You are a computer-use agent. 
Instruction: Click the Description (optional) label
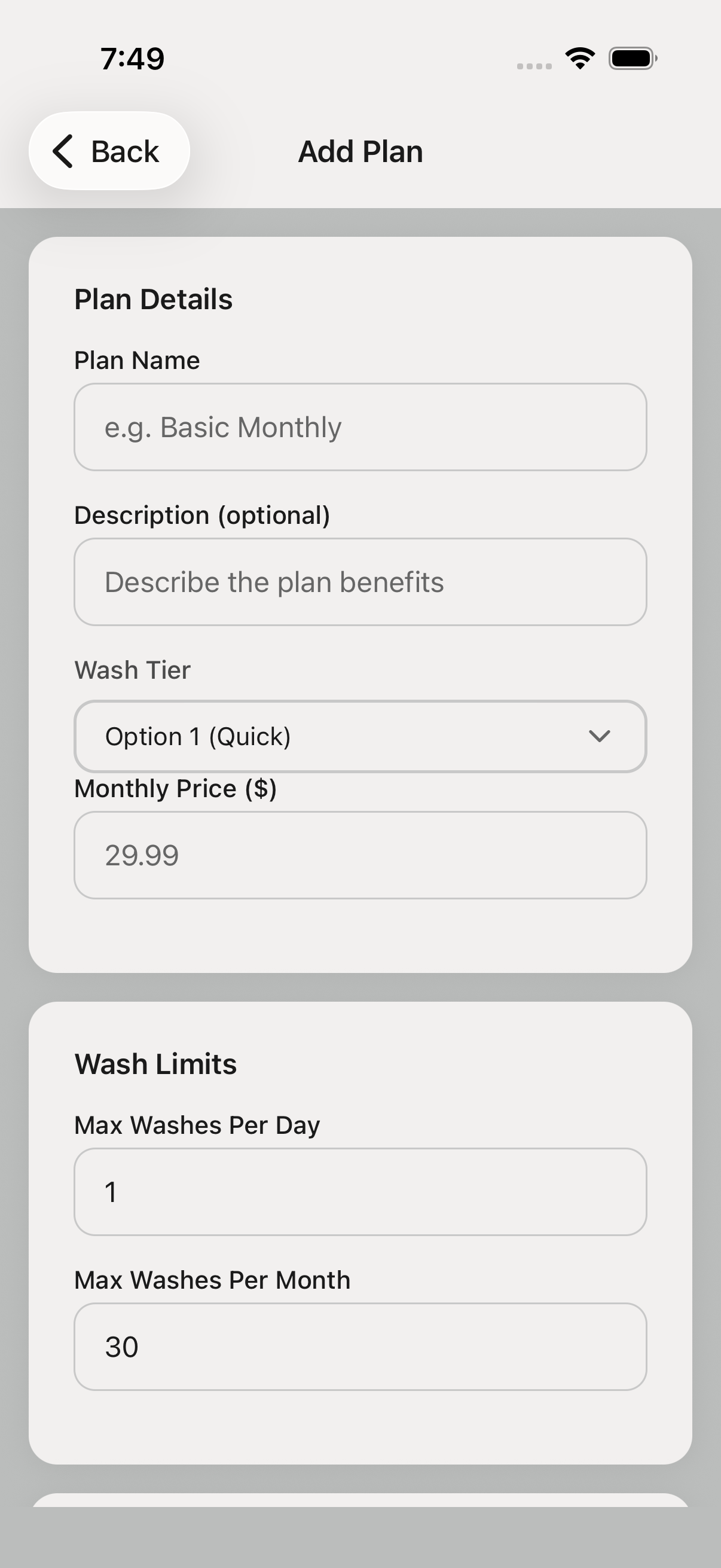pyautogui.click(x=202, y=514)
